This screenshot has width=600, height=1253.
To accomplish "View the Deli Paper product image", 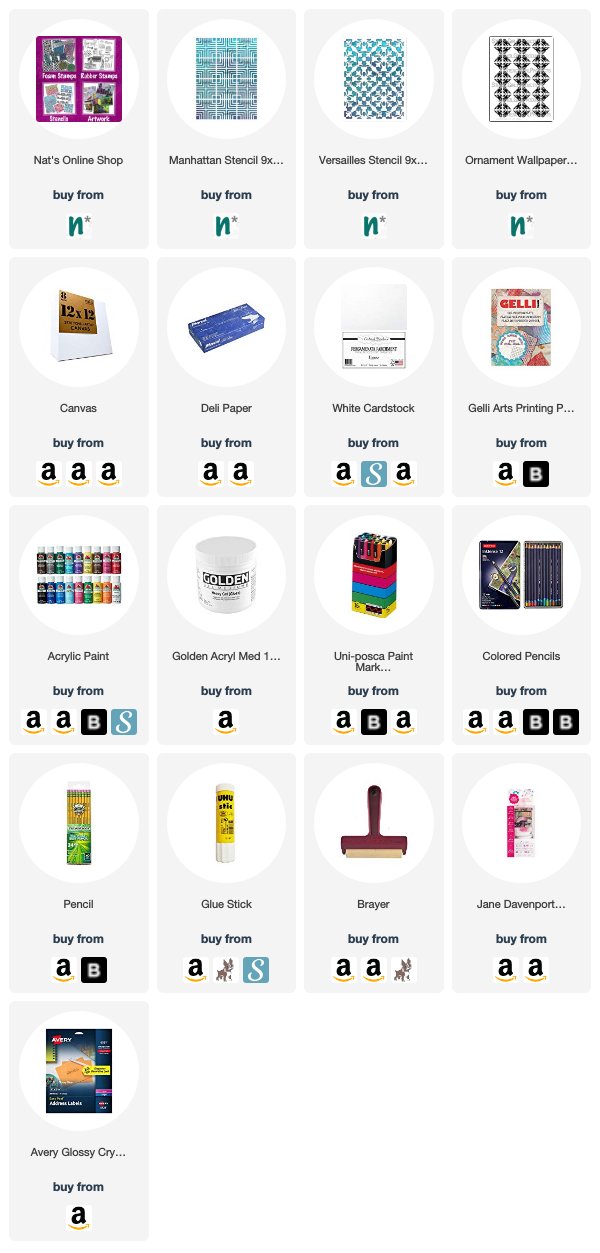I will coord(226,327).
